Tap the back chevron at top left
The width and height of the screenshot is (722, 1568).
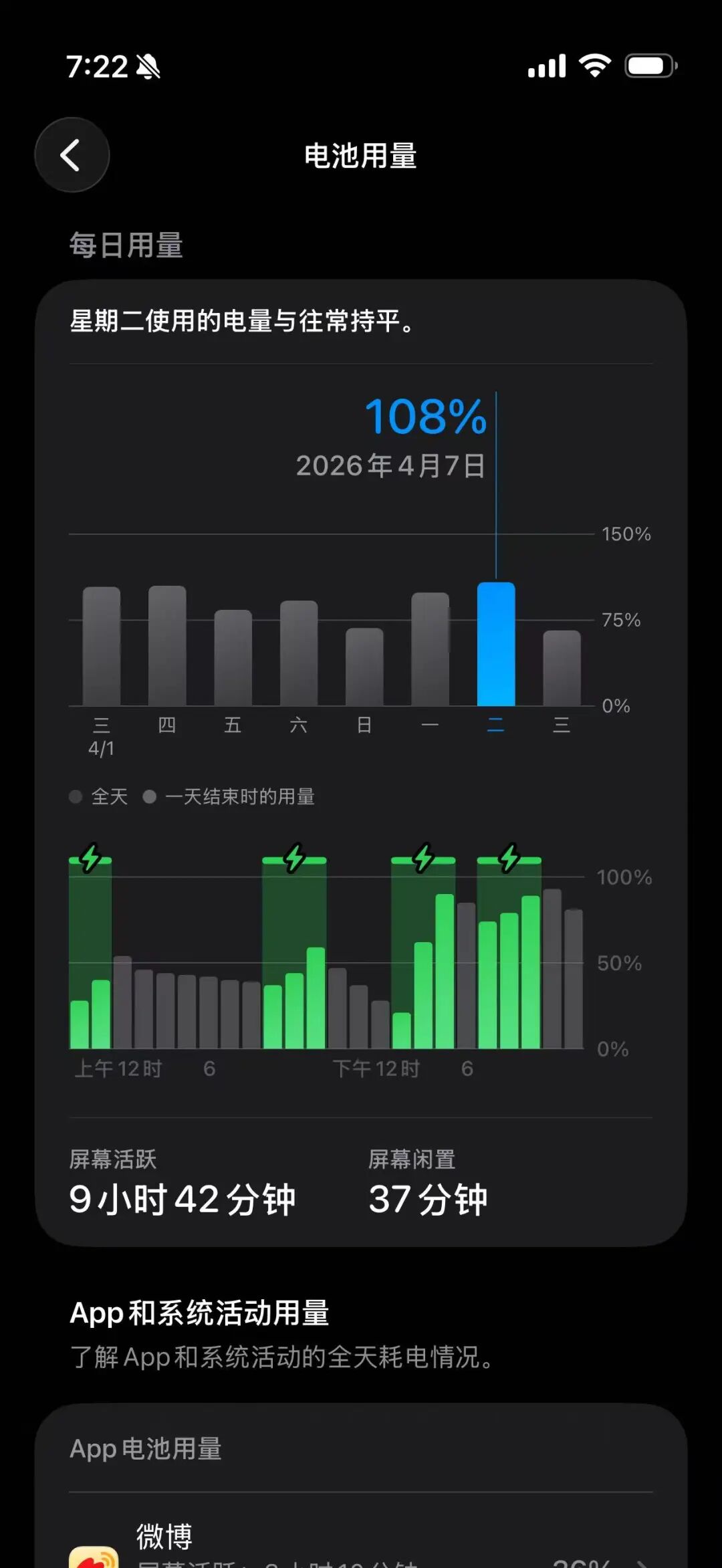coord(71,154)
